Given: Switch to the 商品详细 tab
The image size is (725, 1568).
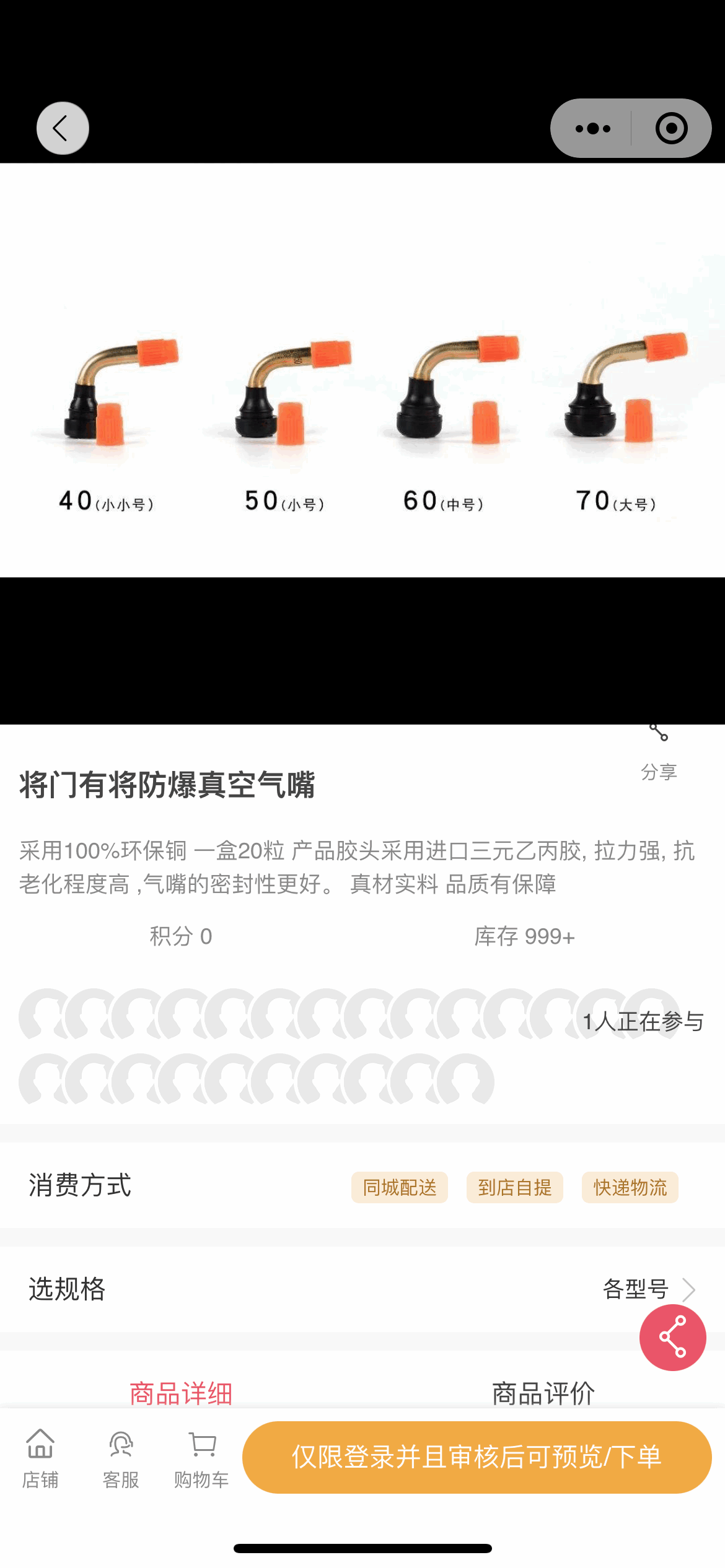Looking at the screenshot, I should 181,1393.
